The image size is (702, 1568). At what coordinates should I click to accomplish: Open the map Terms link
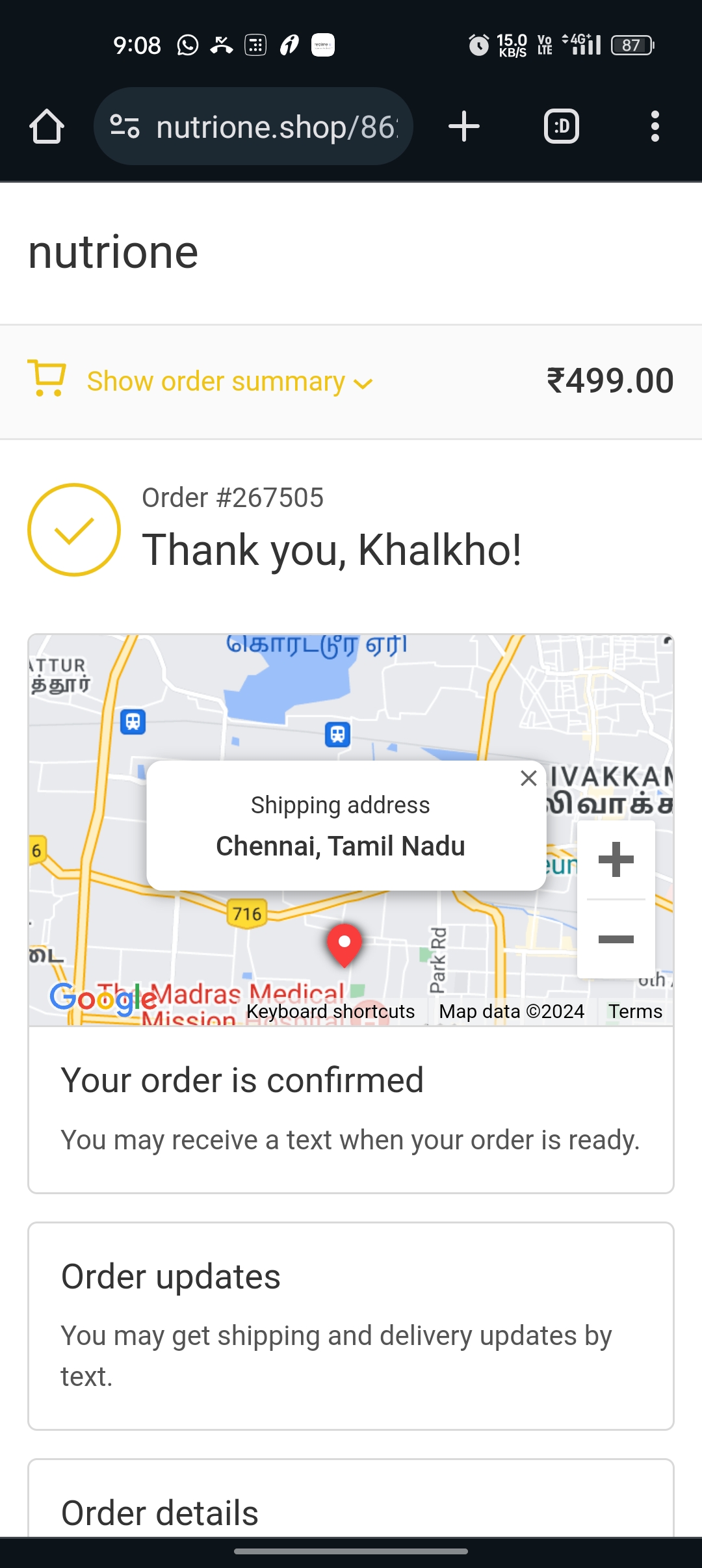click(635, 1012)
